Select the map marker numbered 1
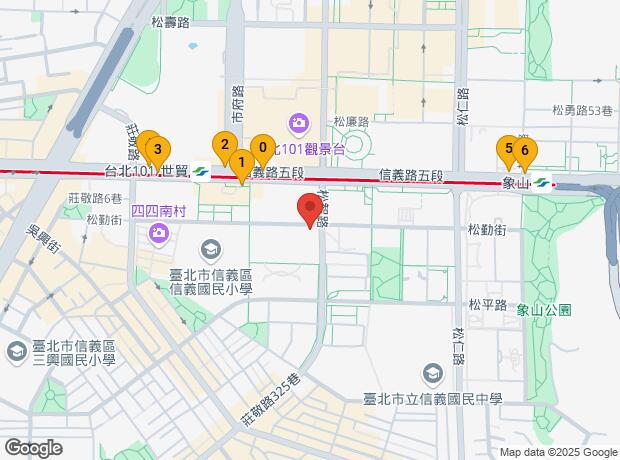Viewport: 620px width, 460px height. point(241,163)
